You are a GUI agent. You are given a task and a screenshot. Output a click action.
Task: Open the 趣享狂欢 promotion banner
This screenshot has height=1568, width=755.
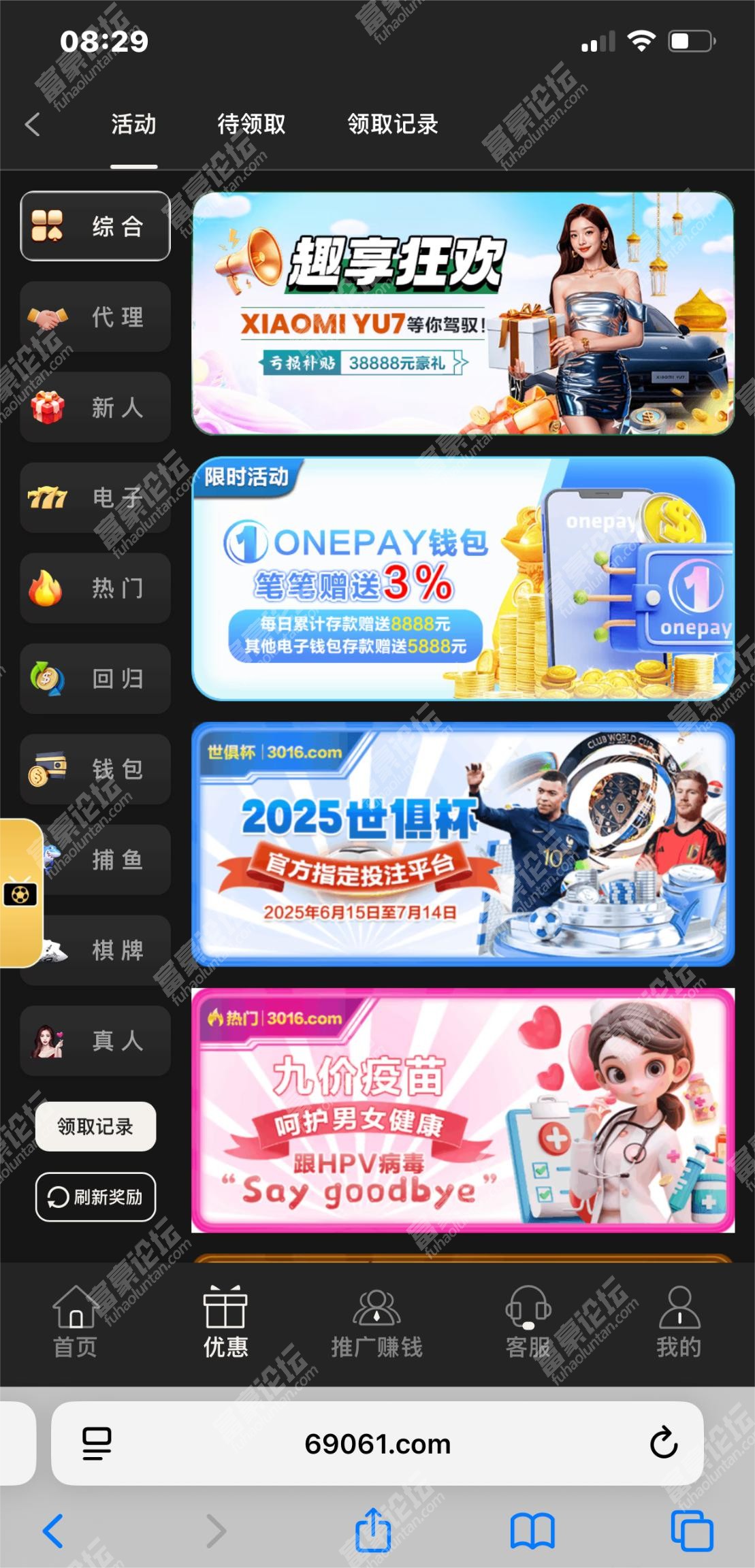click(x=463, y=313)
